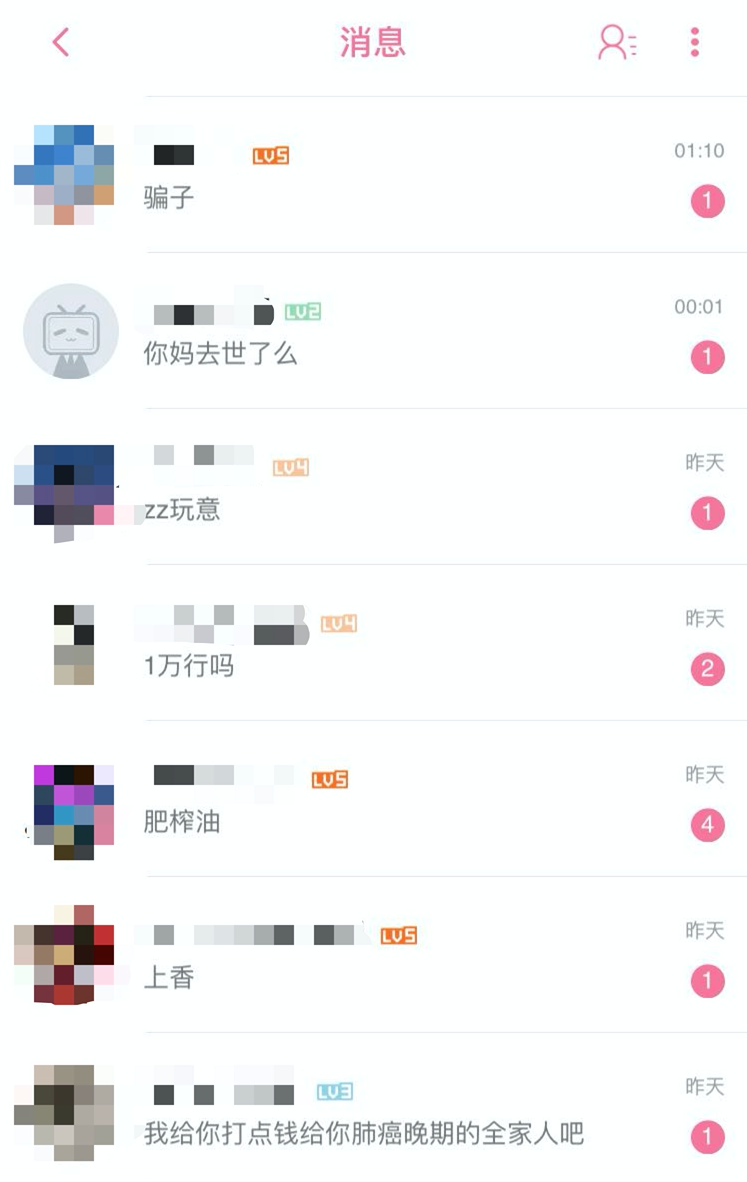Tap the avatar next to the 上香 message
The image size is (747, 1182).
(65, 955)
